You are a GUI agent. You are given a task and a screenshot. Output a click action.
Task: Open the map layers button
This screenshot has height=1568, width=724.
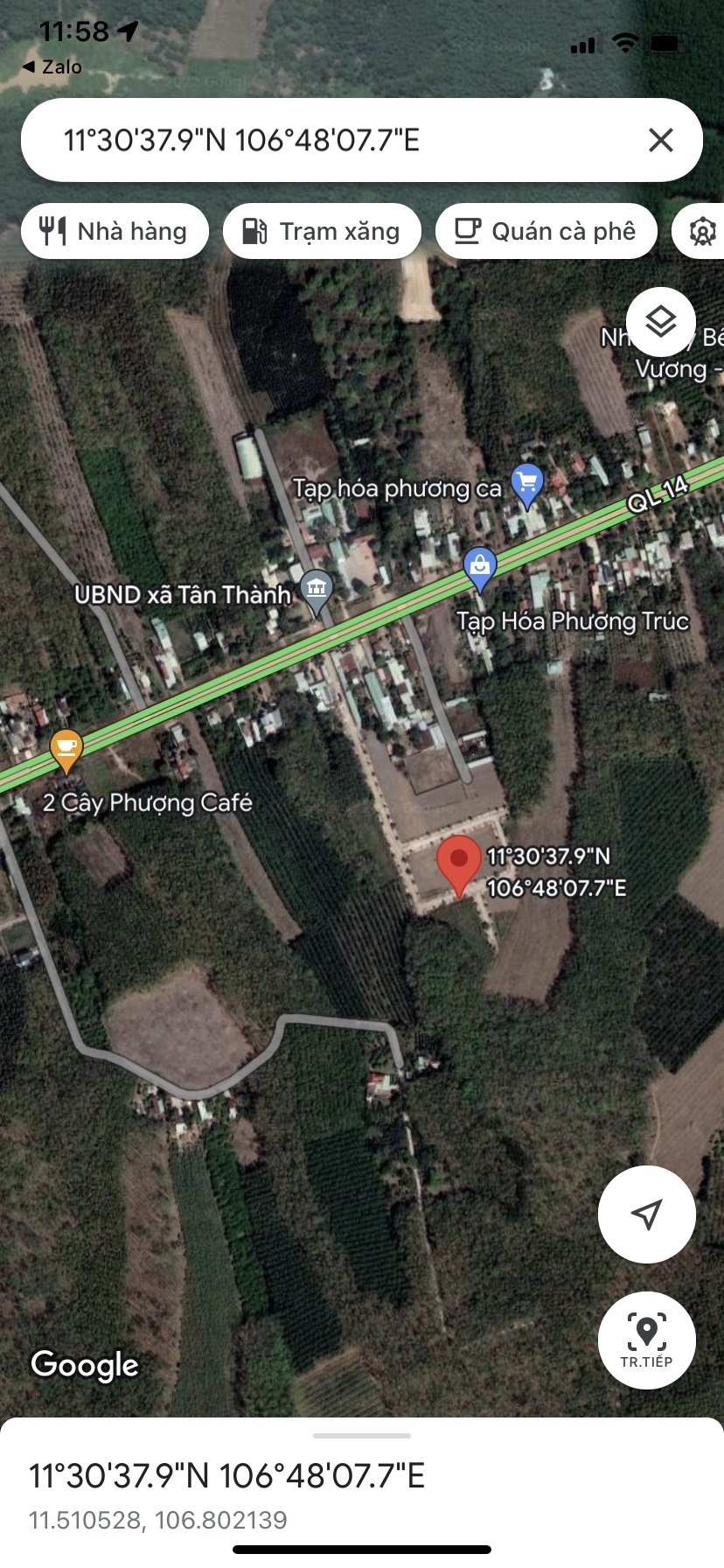point(661,322)
